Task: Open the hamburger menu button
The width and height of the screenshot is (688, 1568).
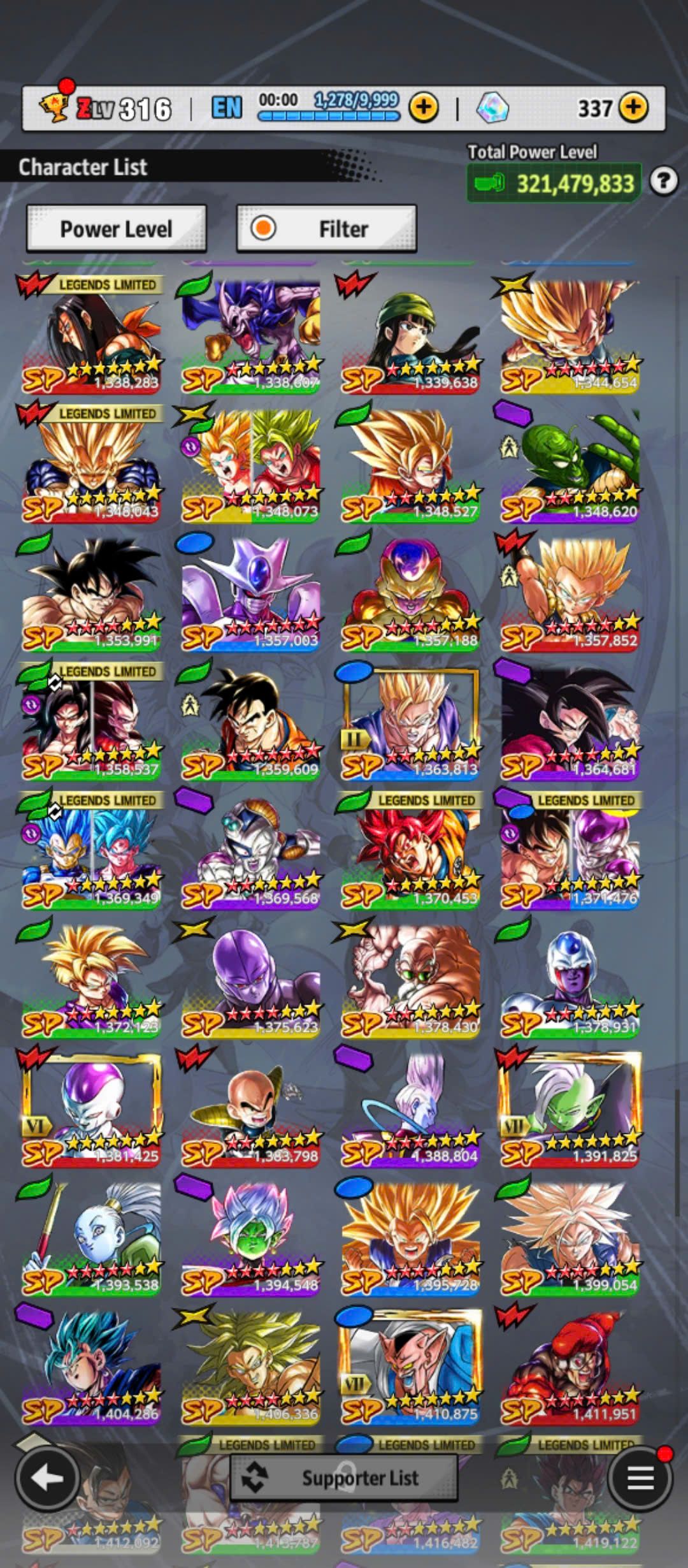Action: (x=640, y=1477)
